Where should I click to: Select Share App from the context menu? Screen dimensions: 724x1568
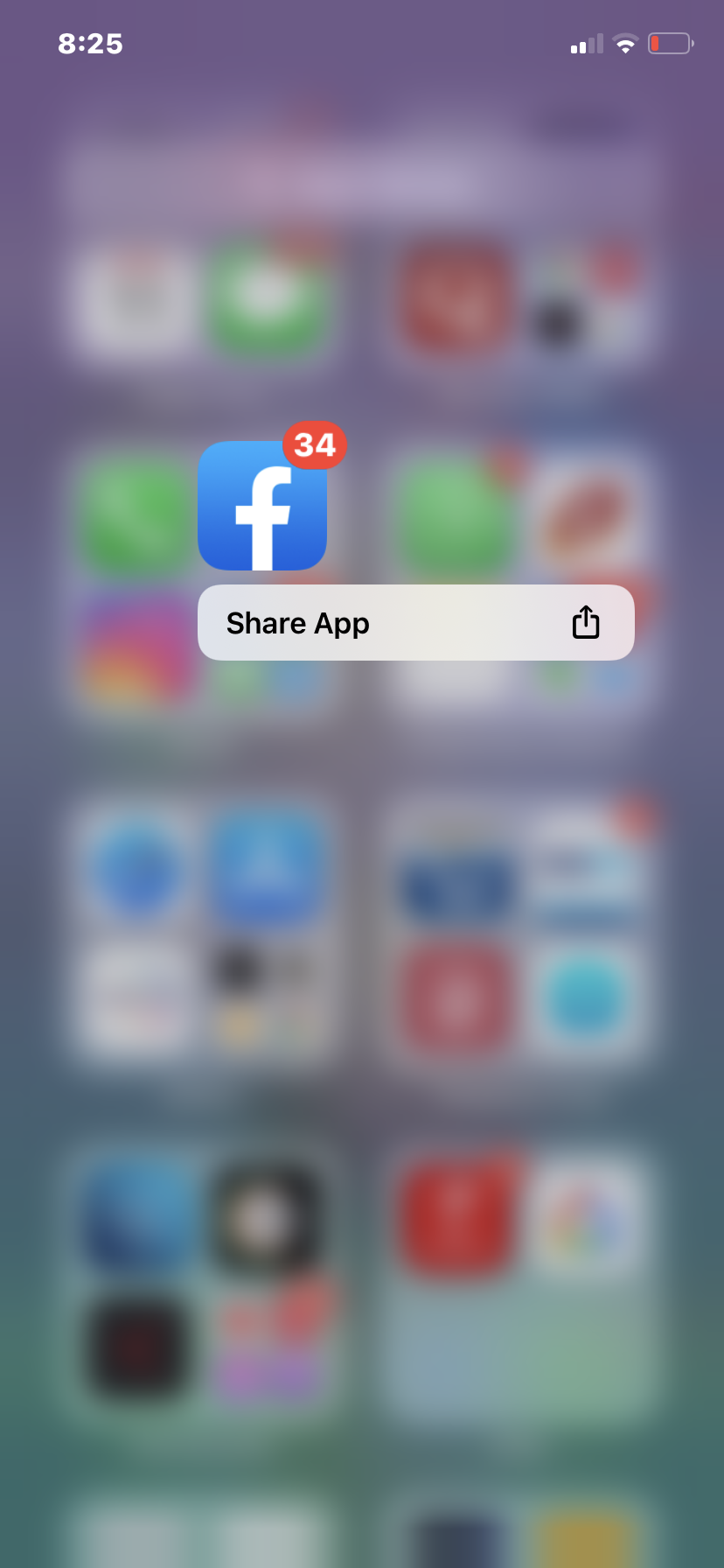(x=415, y=623)
